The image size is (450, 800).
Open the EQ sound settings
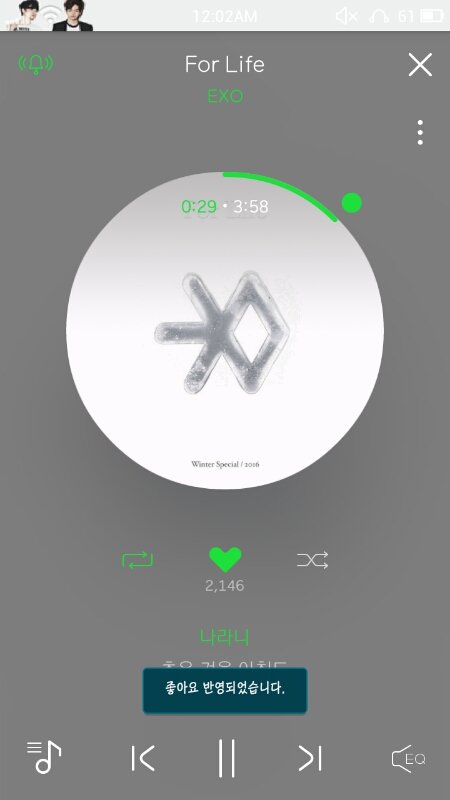[408, 759]
